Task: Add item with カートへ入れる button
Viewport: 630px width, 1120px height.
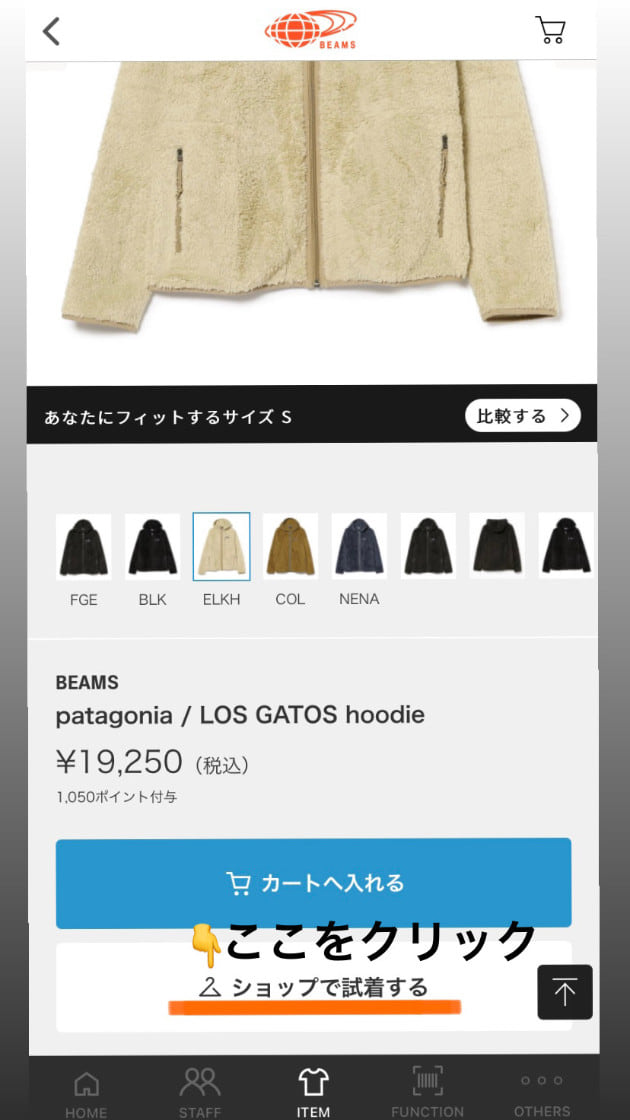Action: click(x=313, y=883)
